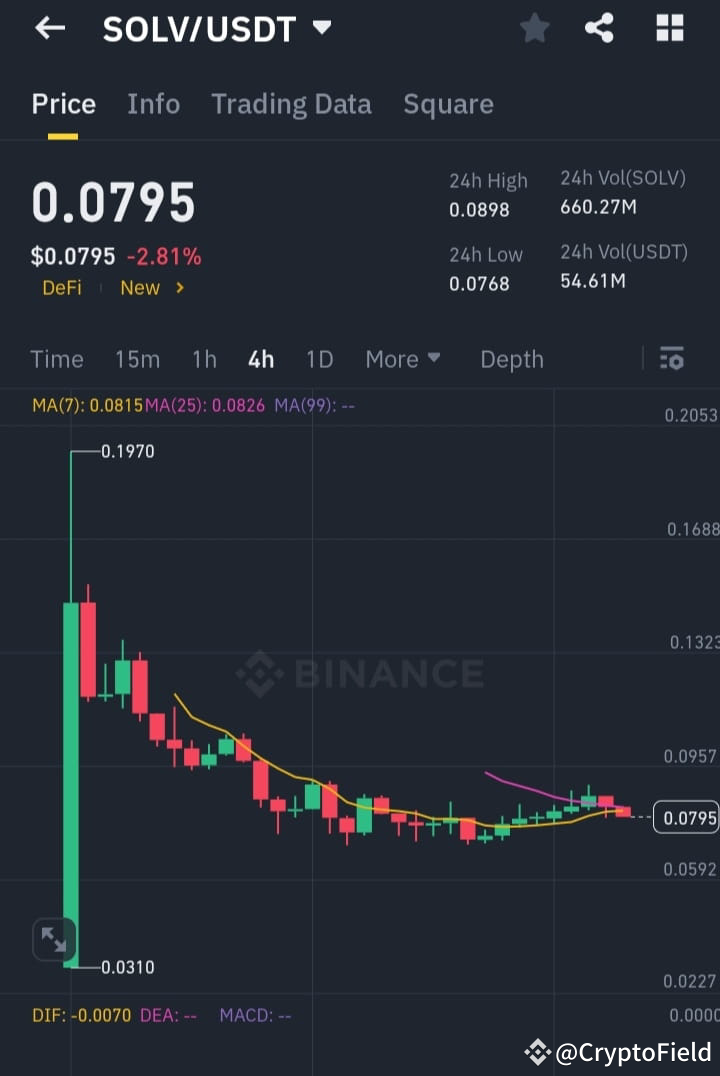Viewport: 720px width, 1076px height.
Task: Switch to the Info tab
Action: coord(153,104)
